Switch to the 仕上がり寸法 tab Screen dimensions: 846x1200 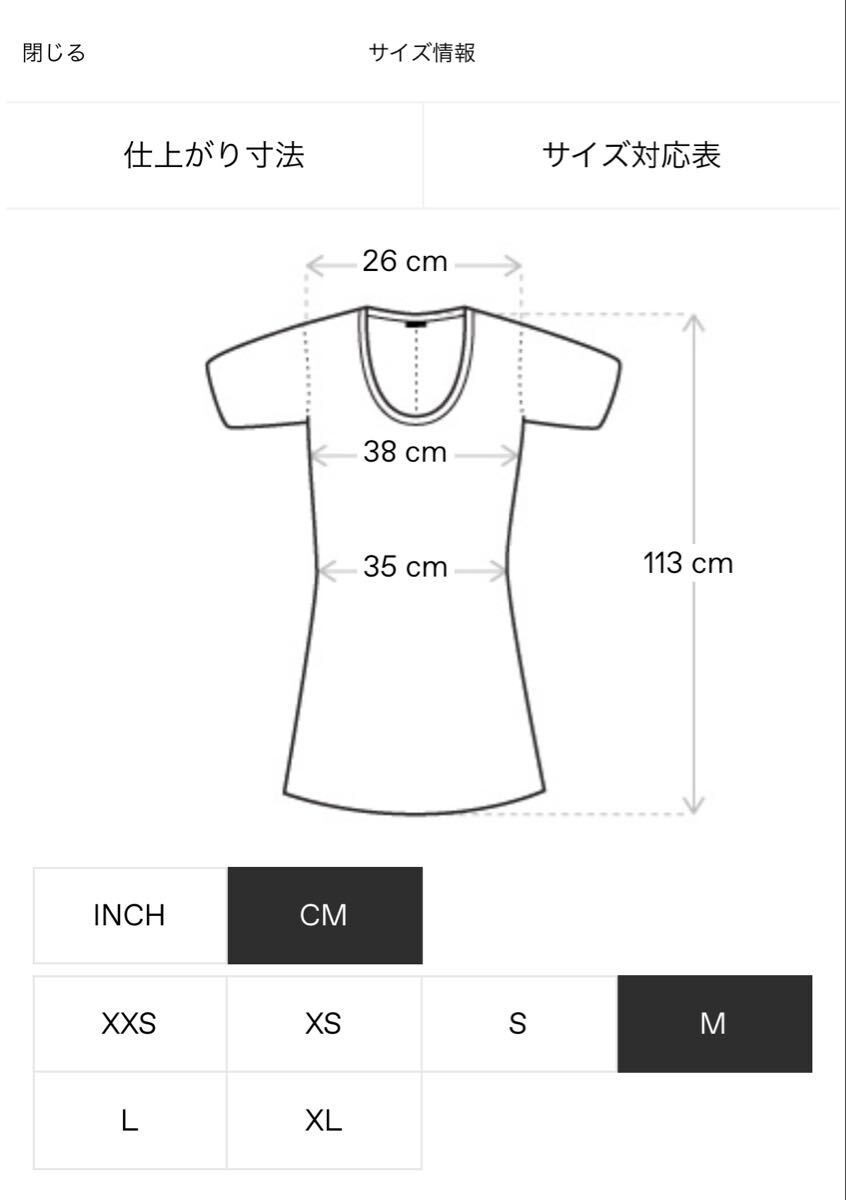click(x=214, y=155)
